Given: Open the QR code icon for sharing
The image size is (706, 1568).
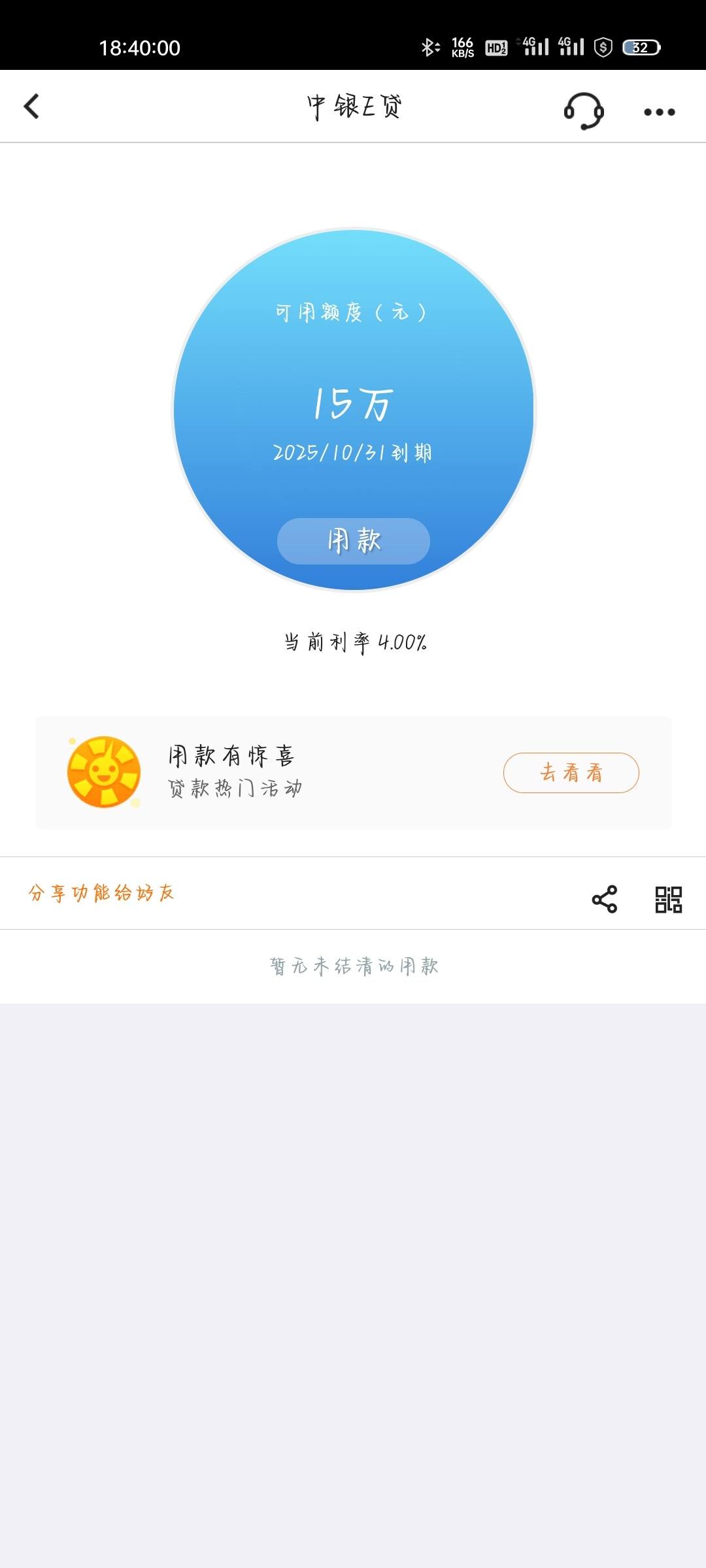Looking at the screenshot, I should click(x=669, y=899).
